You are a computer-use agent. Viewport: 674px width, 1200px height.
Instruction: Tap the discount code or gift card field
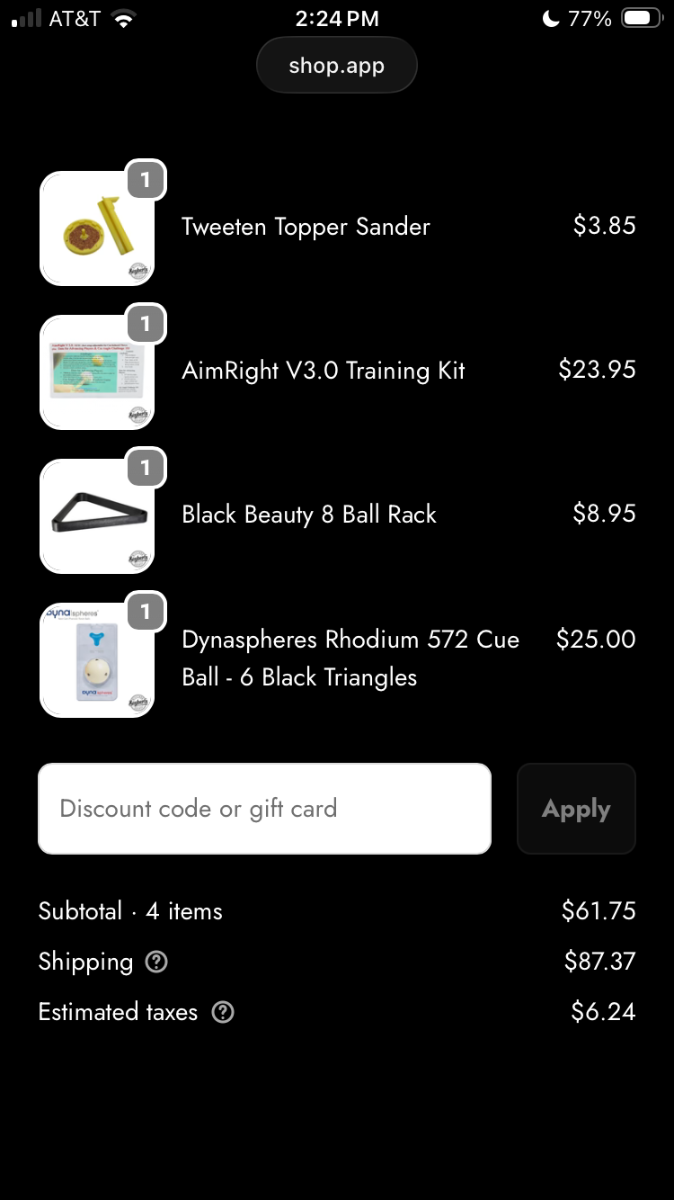tap(264, 809)
